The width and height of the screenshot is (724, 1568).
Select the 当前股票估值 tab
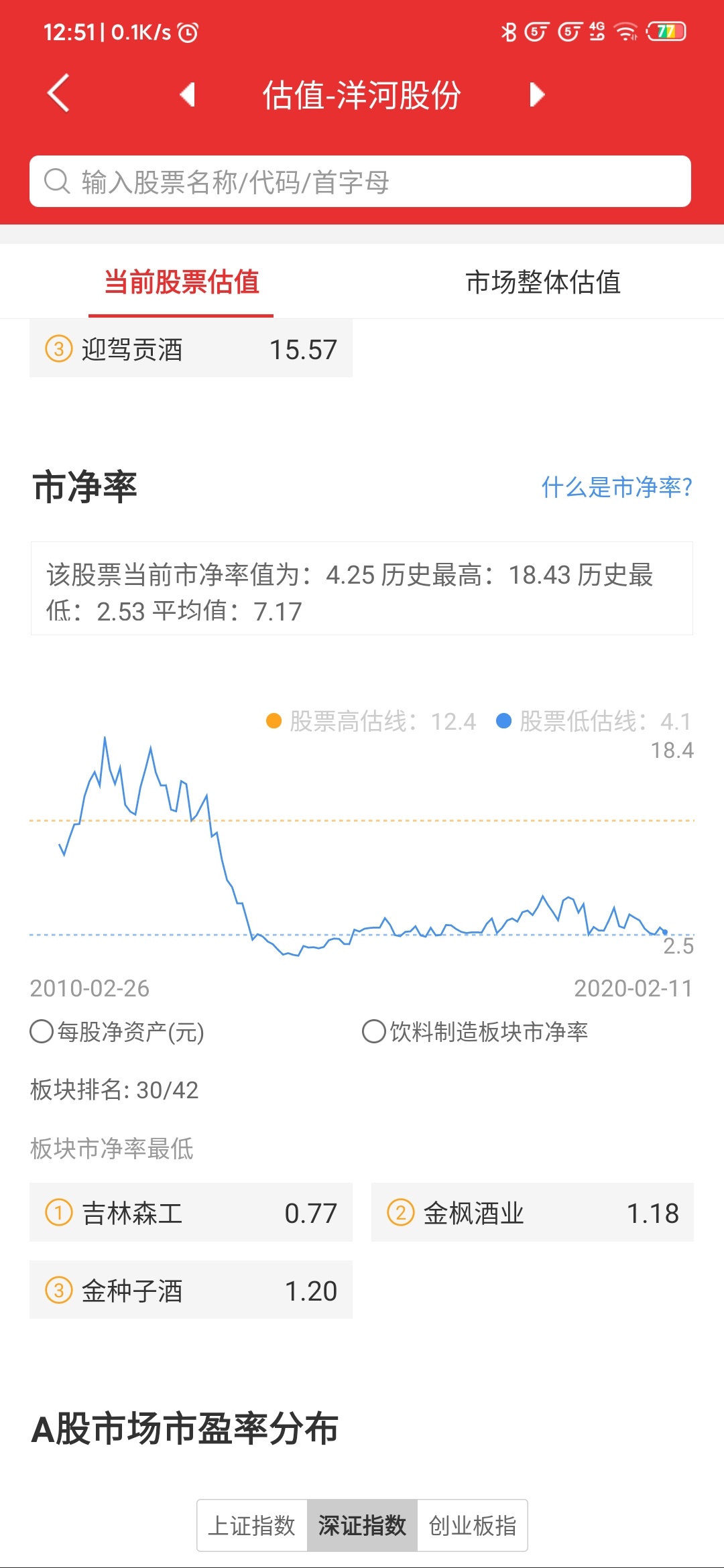181,282
